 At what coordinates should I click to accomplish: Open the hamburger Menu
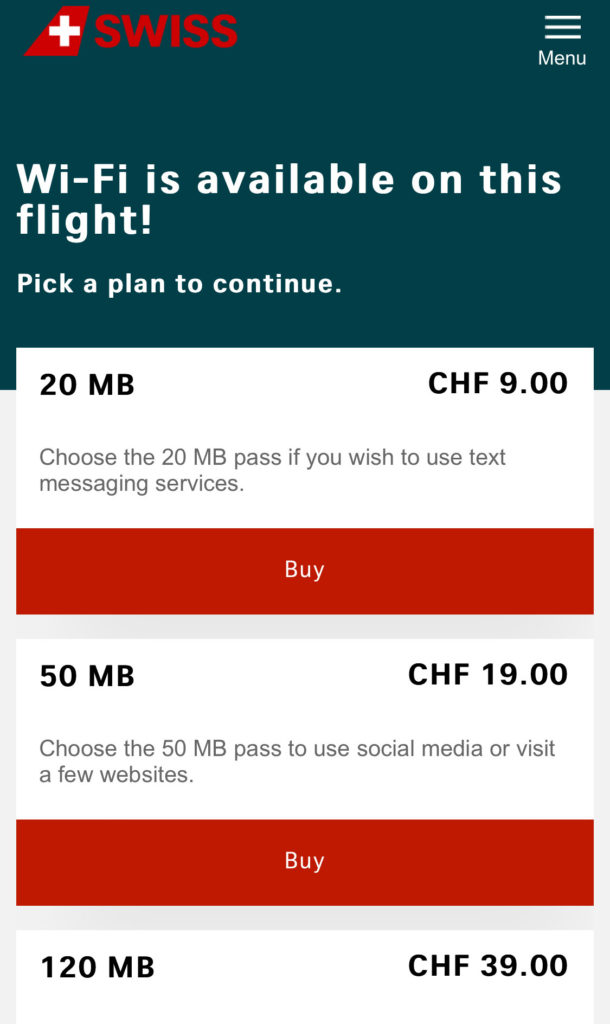coord(562,40)
